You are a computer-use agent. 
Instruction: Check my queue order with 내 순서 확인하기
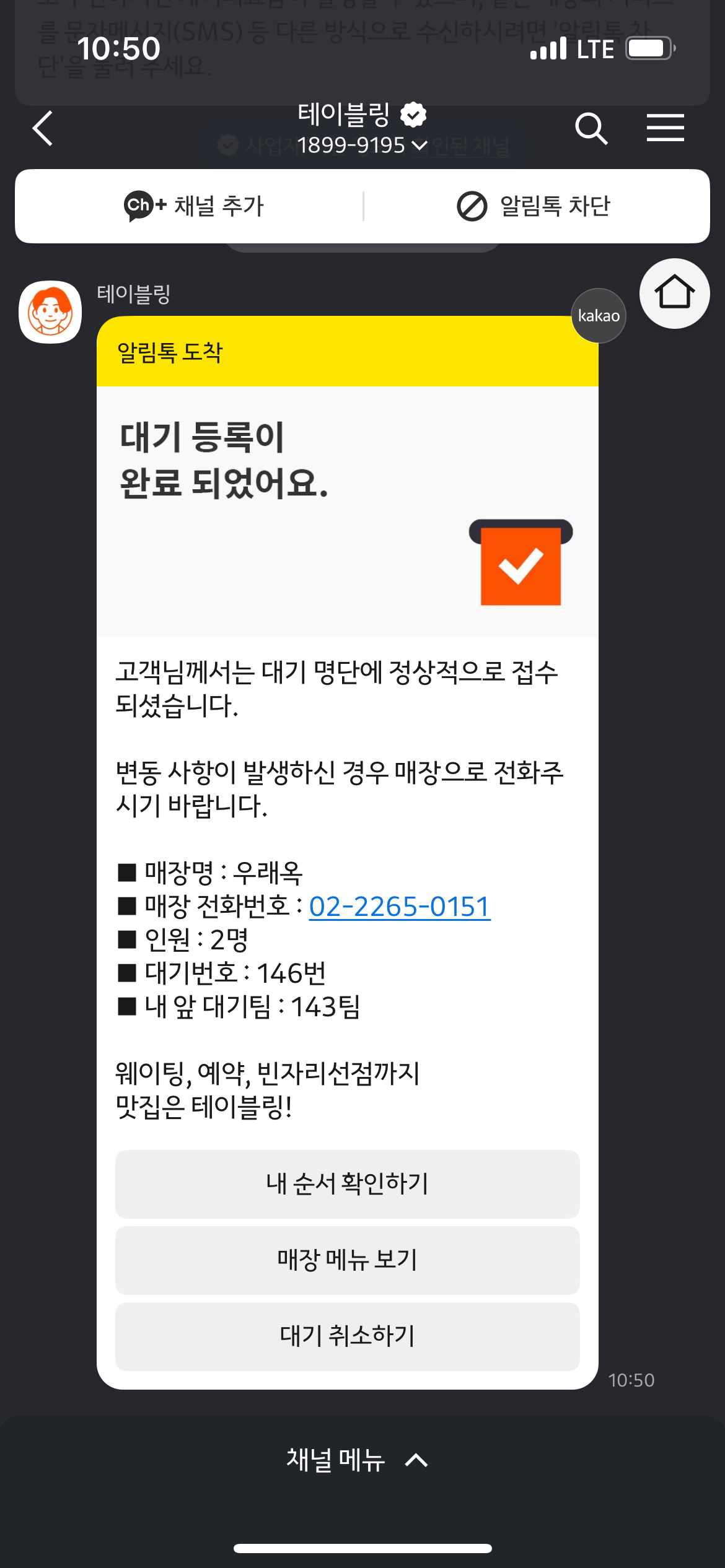[x=347, y=1184]
